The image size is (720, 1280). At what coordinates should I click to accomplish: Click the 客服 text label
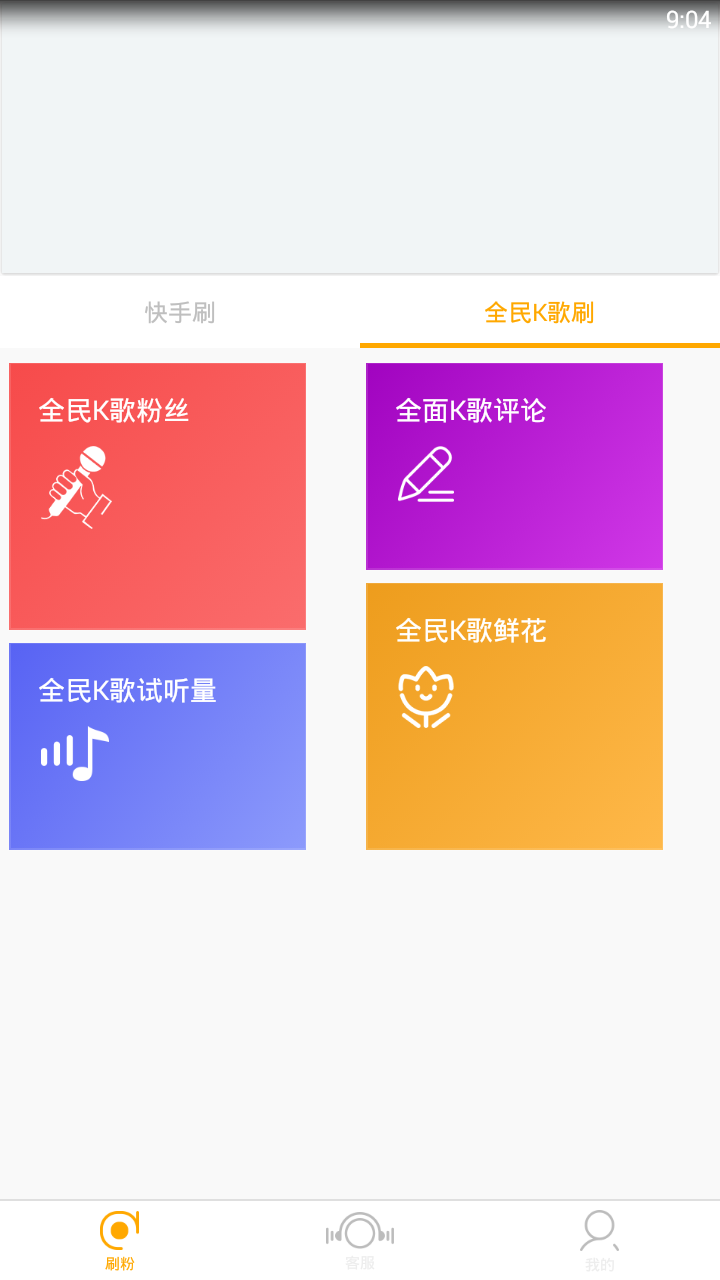click(359, 1263)
